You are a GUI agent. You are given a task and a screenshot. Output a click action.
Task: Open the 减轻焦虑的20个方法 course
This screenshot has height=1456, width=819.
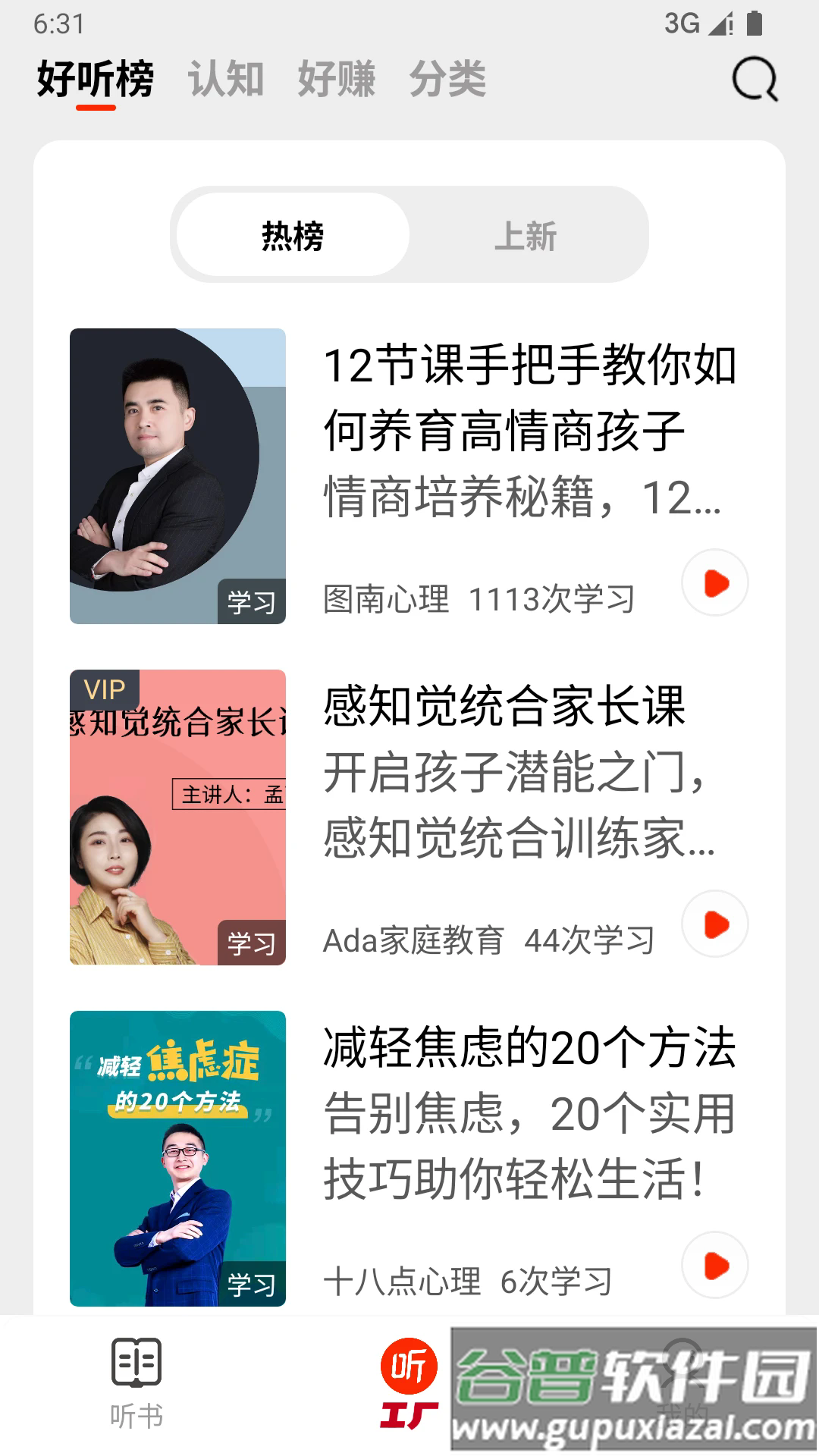pyautogui.click(x=529, y=1048)
